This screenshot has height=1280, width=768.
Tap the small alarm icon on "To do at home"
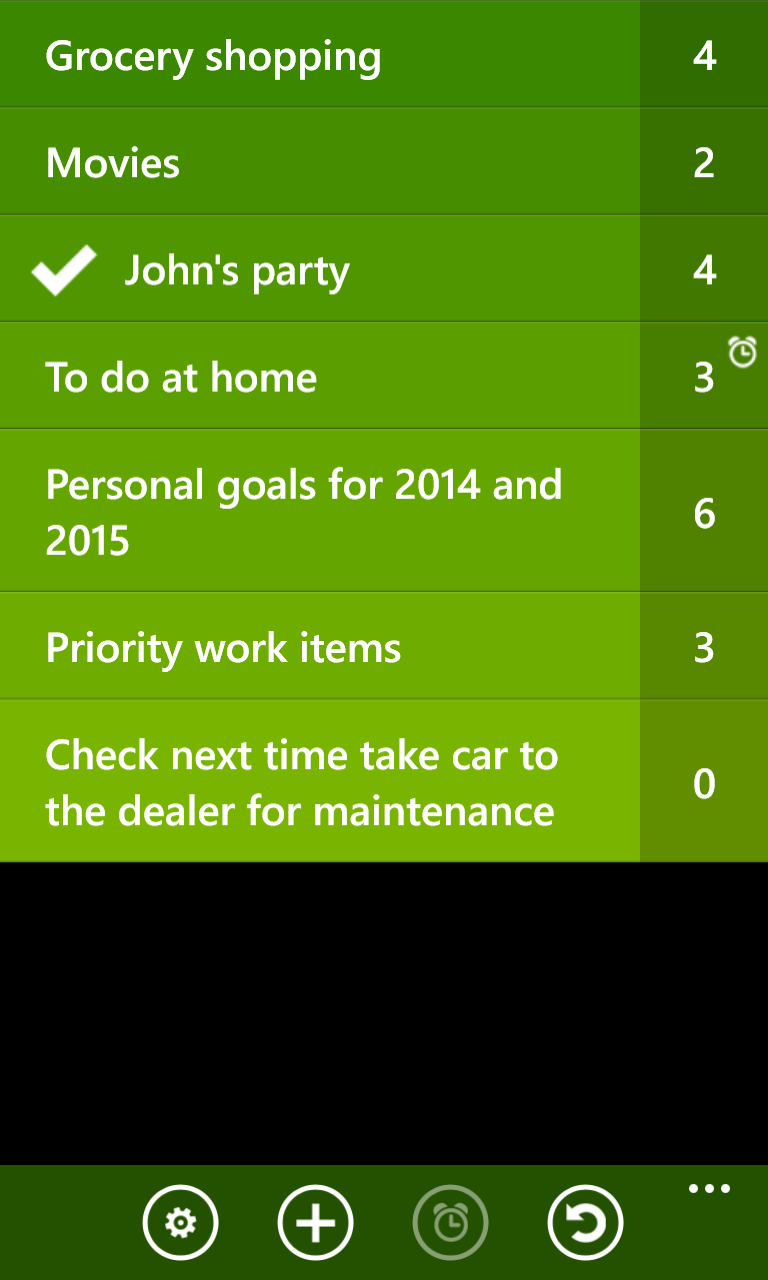pos(741,352)
